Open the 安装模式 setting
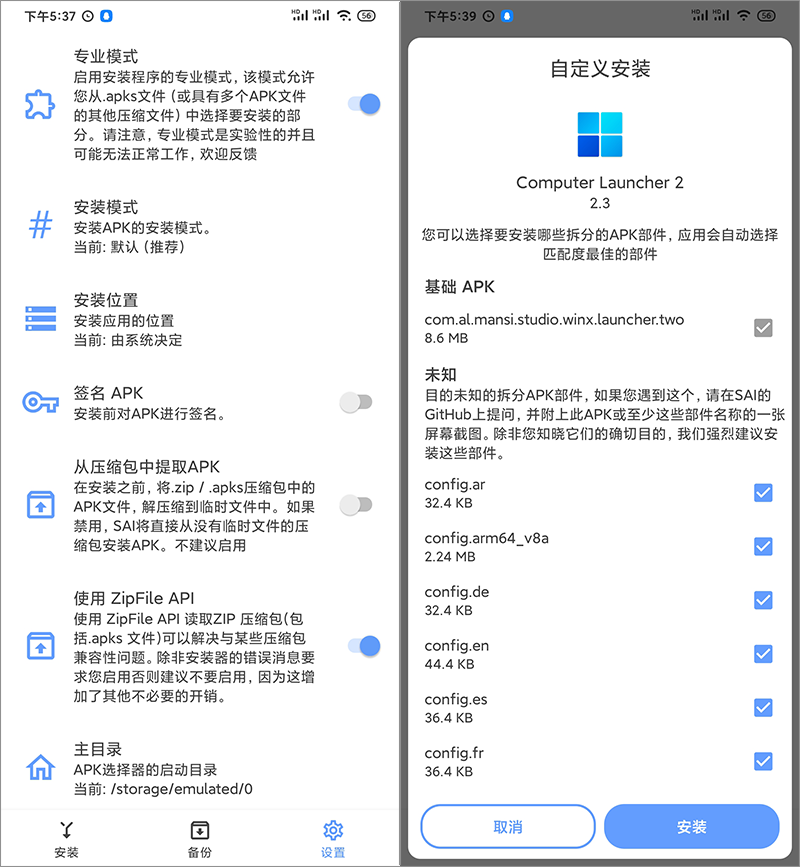 200,227
